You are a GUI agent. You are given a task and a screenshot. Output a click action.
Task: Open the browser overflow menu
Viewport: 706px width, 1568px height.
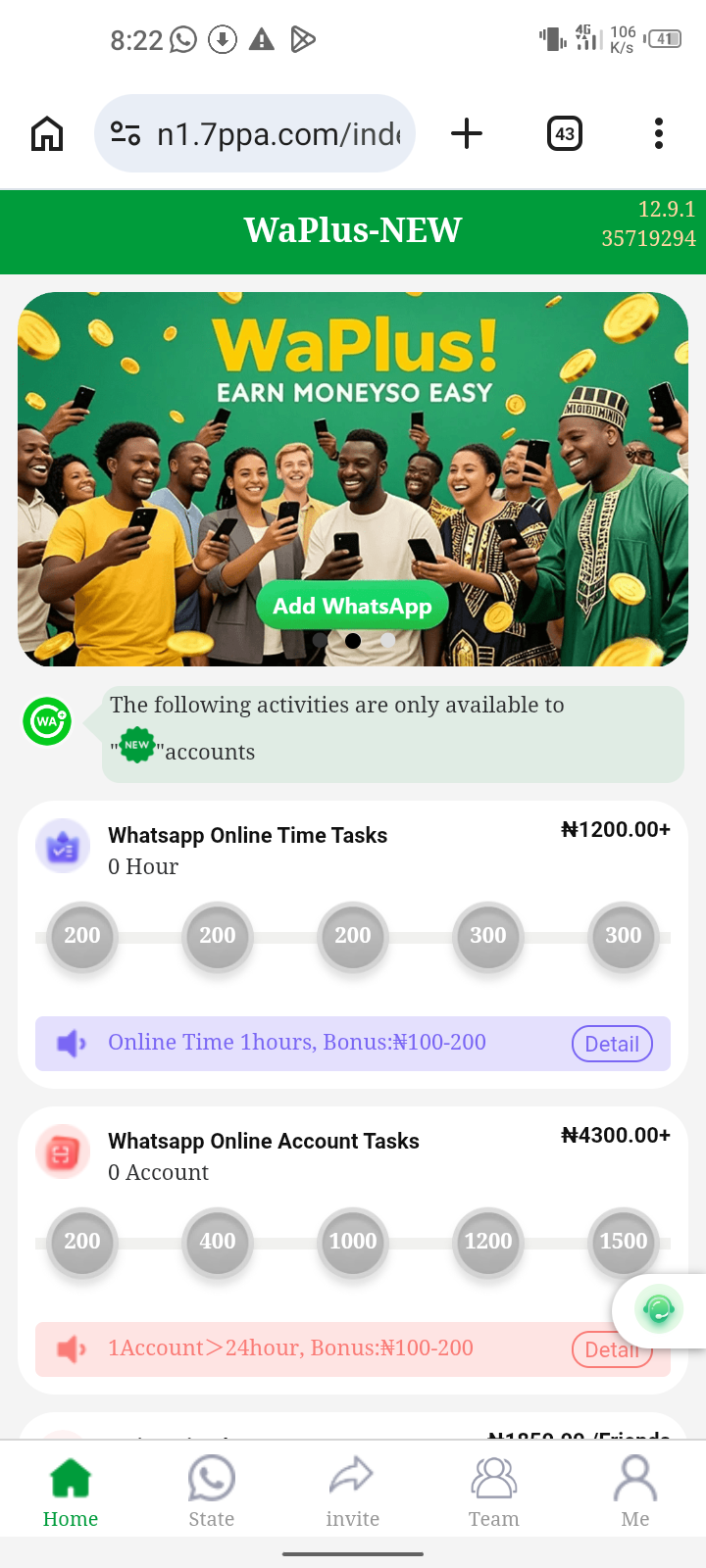click(659, 133)
